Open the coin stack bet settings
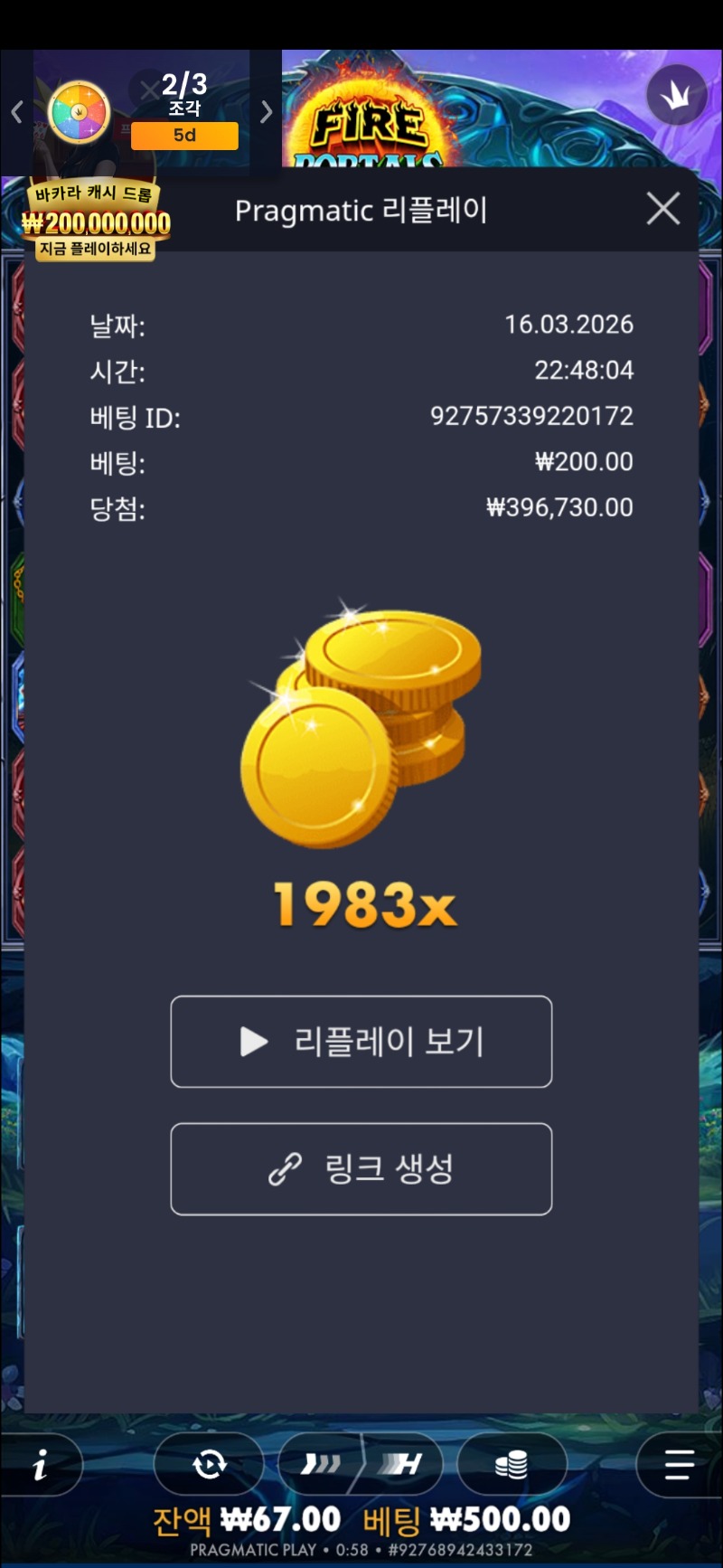The image size is (723, 1568). point(512,1464)
